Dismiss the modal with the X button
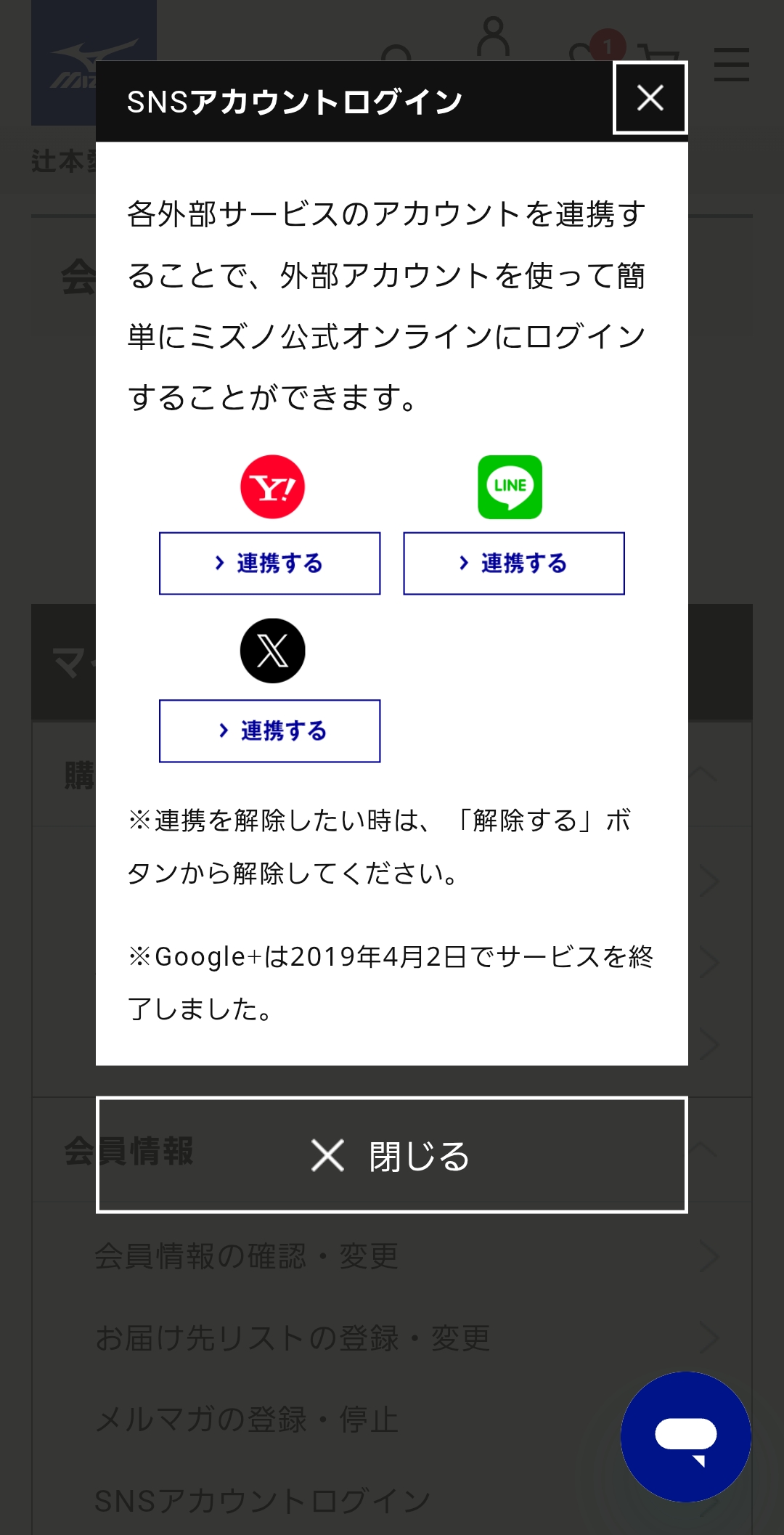This screenshot has height=1535, width=784. pyautogui.click(x=650, y=98)
